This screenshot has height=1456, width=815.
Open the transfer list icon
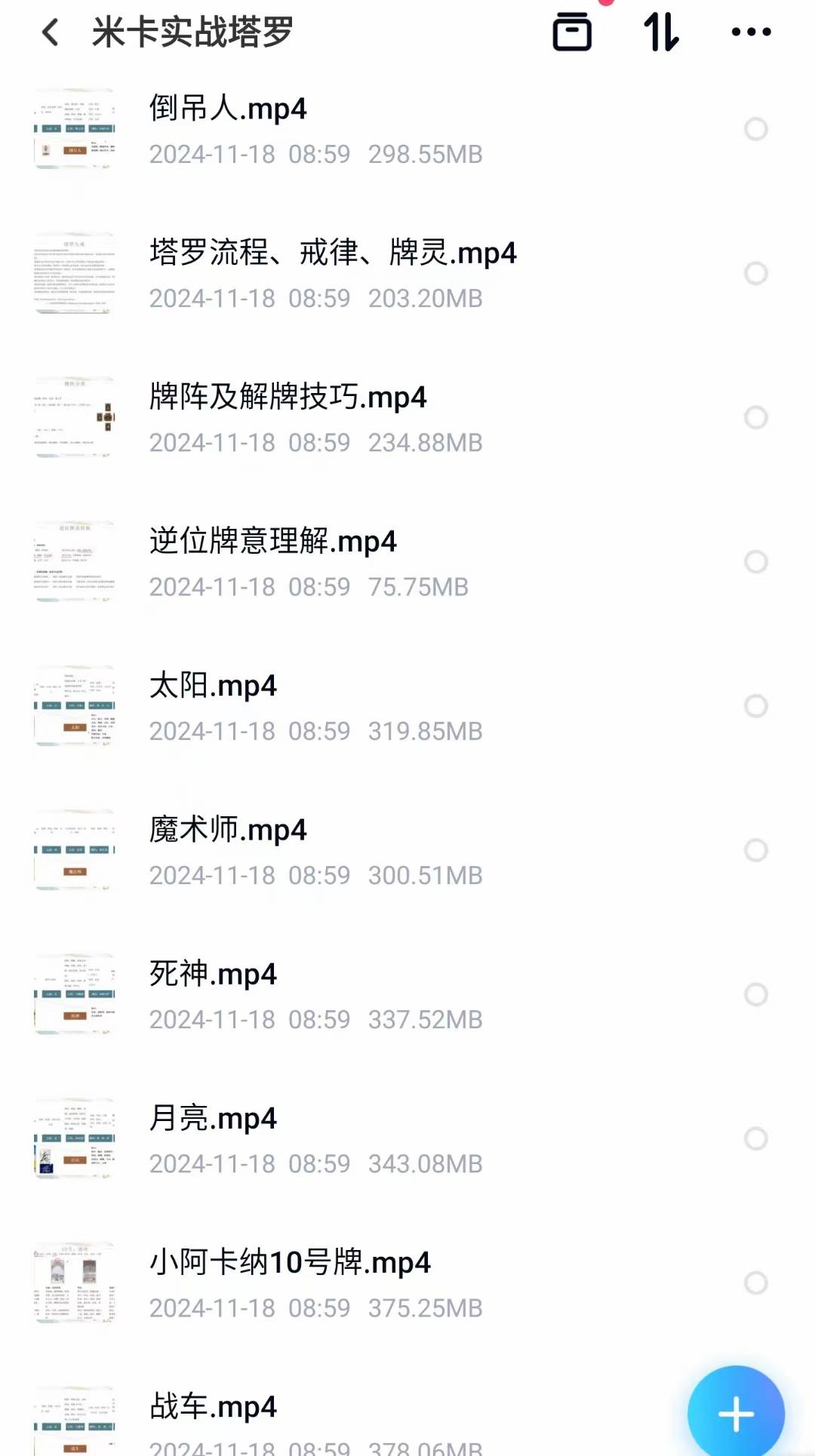pyautogui.click(x=572, y=32)
